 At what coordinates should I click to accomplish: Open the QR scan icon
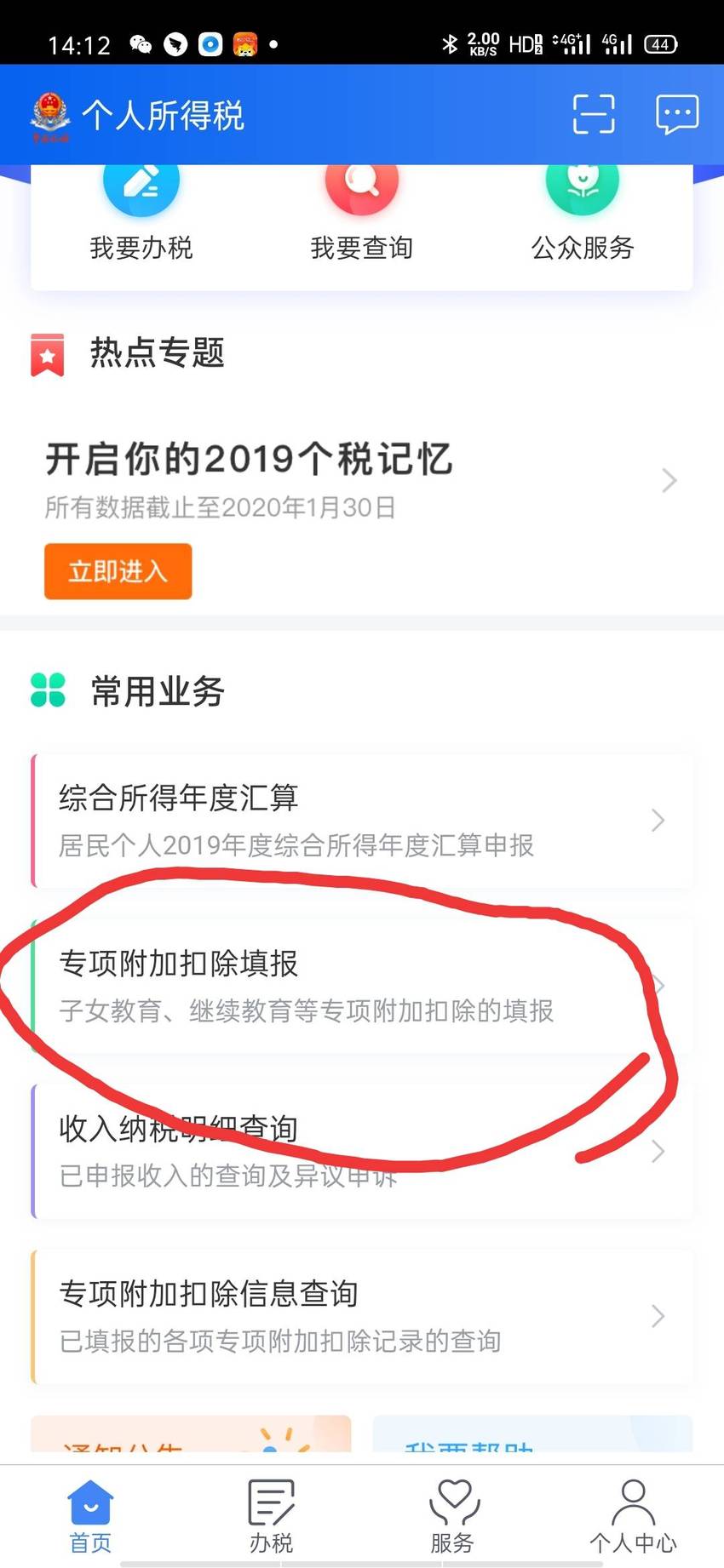pos(593,114)
